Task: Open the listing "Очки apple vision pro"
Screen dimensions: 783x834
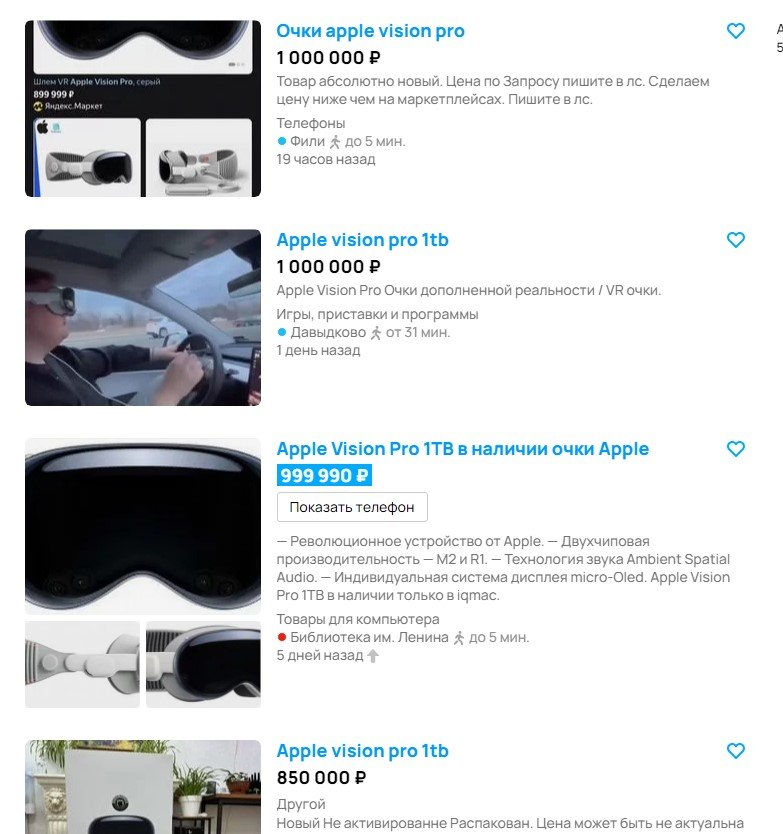Action: pyautogui.click(x=370, y=31)
